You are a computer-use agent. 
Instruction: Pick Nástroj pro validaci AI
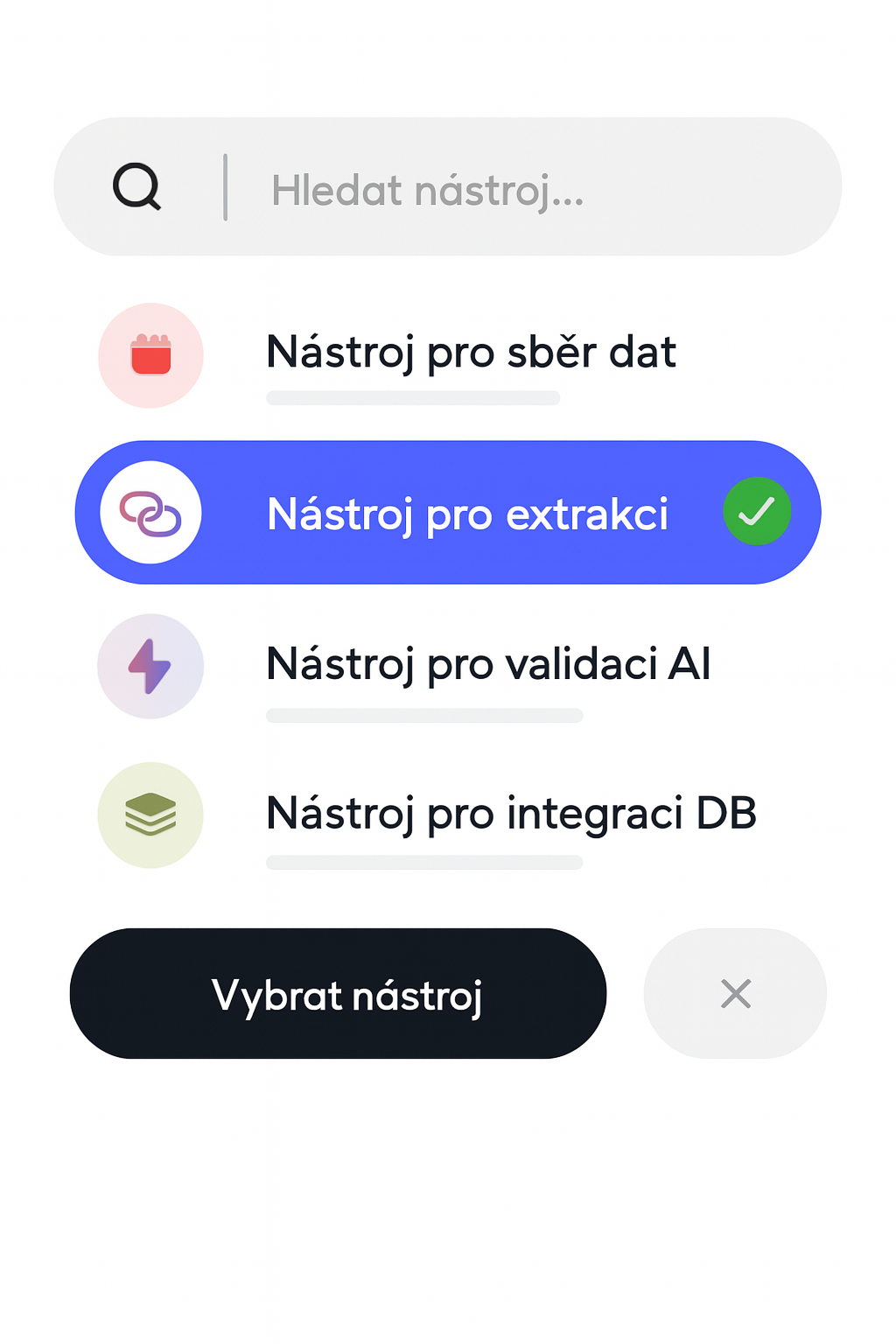point(487,665)
